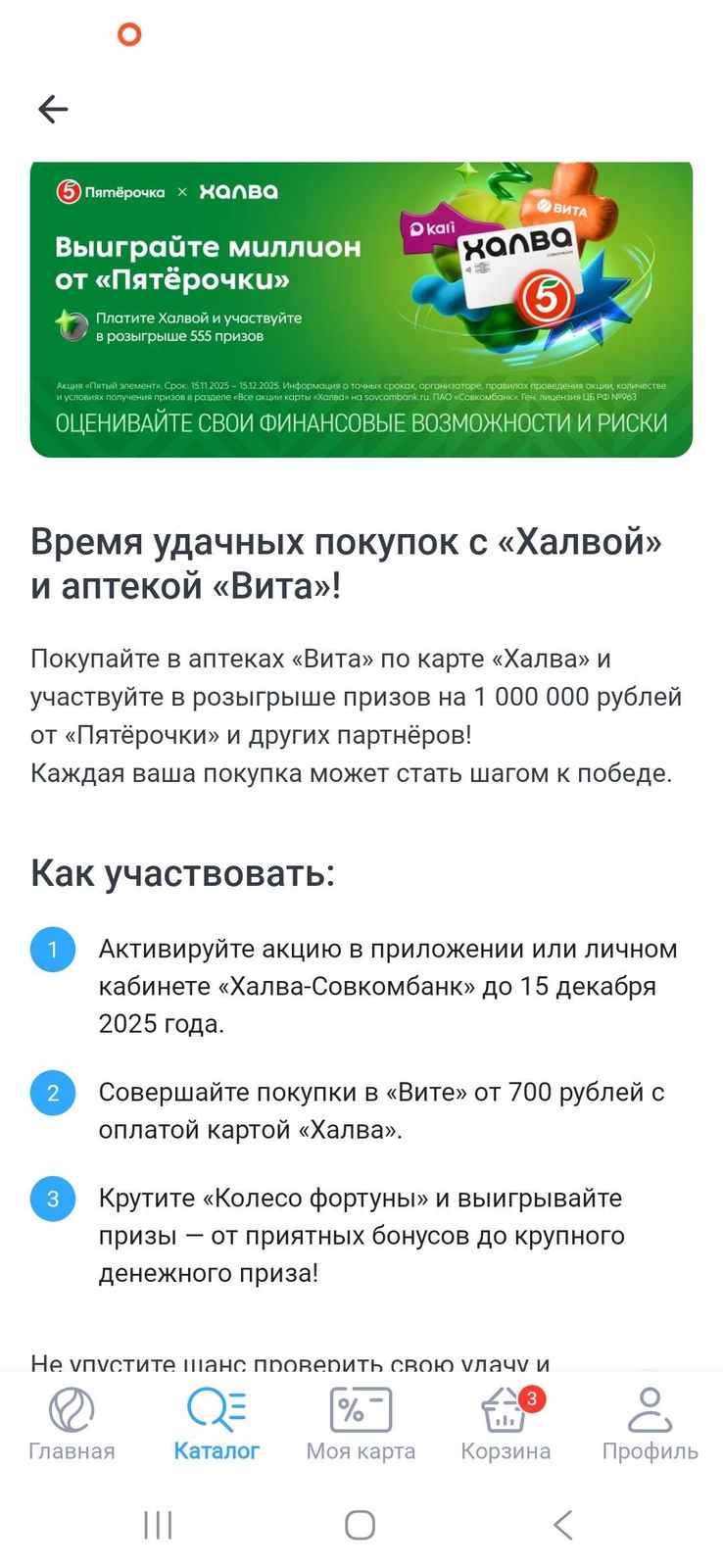Open the Каталог tab
This screenshot has width=723, height=1568.
coord(217,1424)
